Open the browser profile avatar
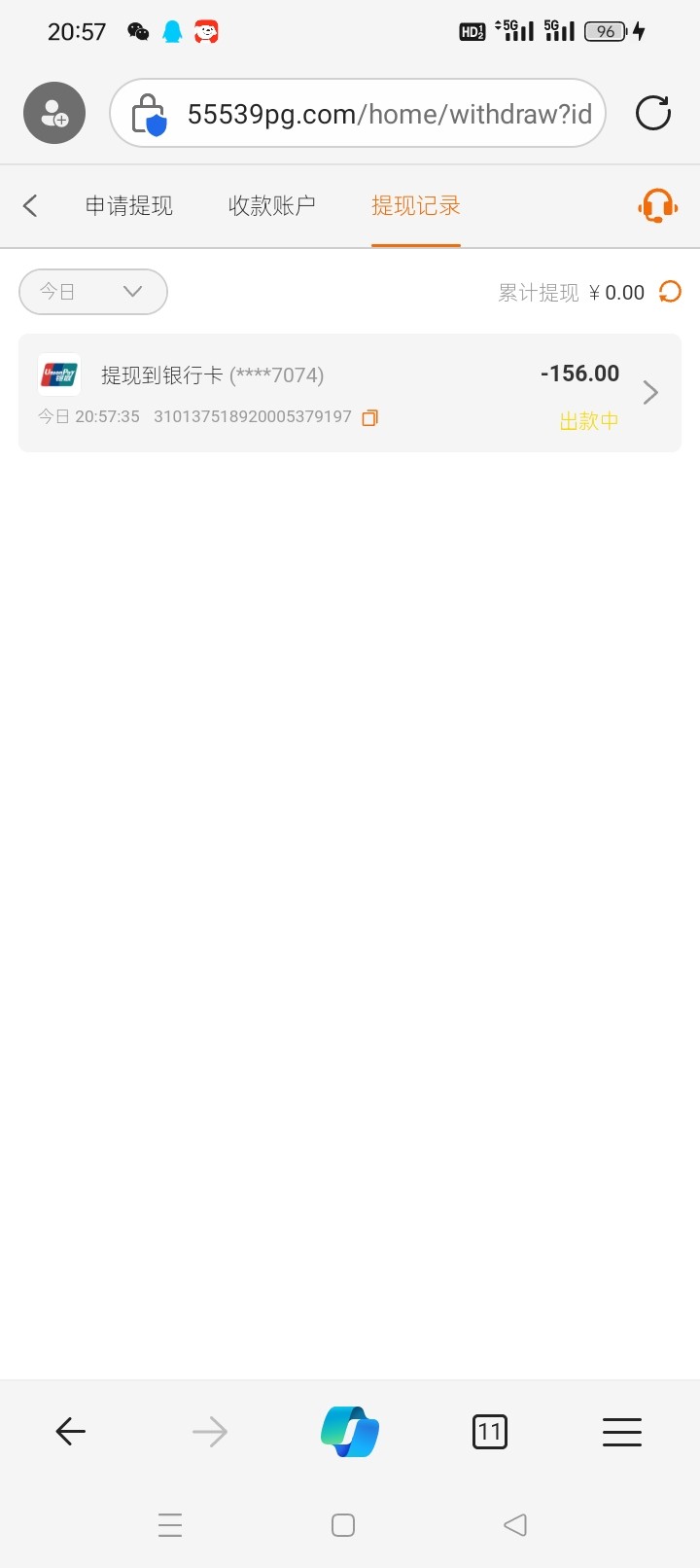 [x=54, y=113]
